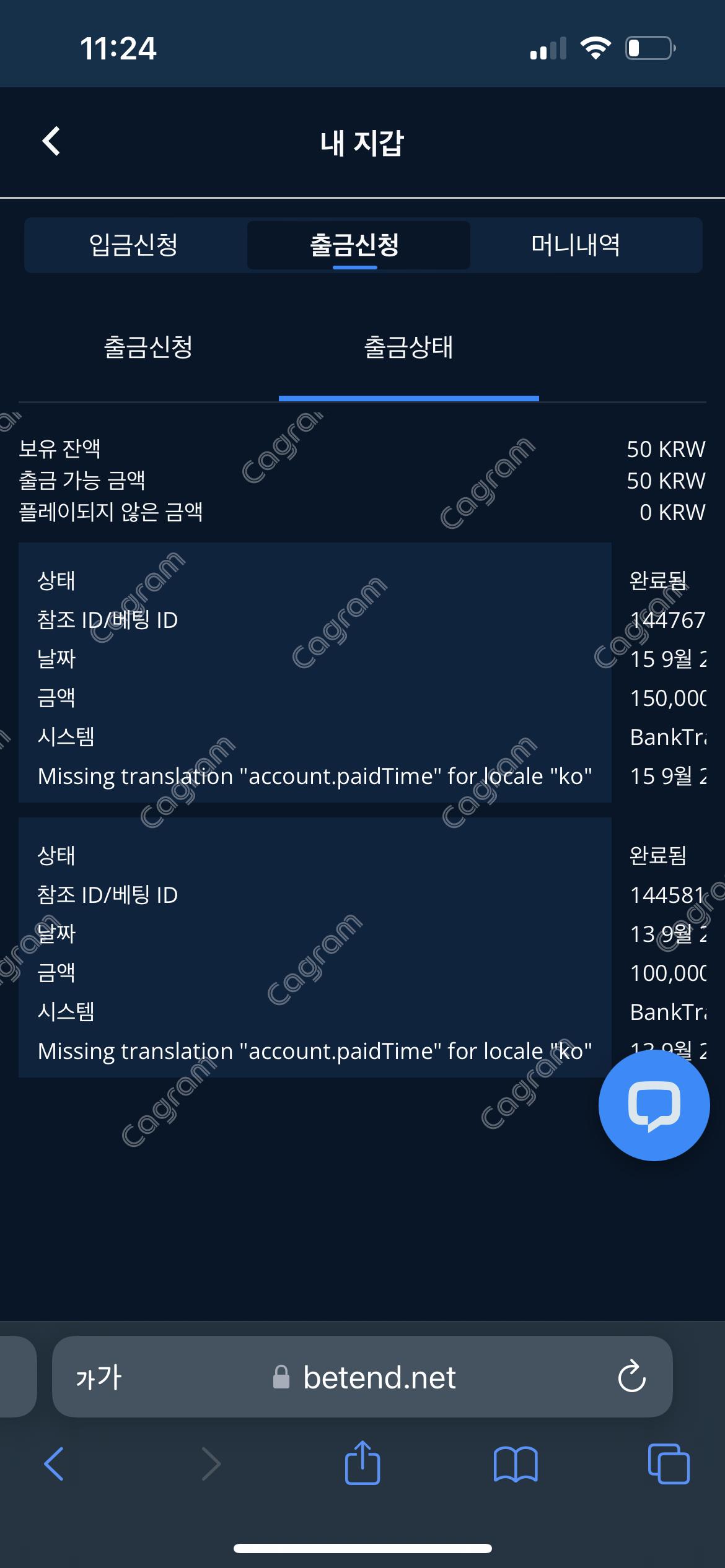Switch to the 출금신청 sub-tab
Viewport: 725px width, 1568px height.
[x=148, y=347]
